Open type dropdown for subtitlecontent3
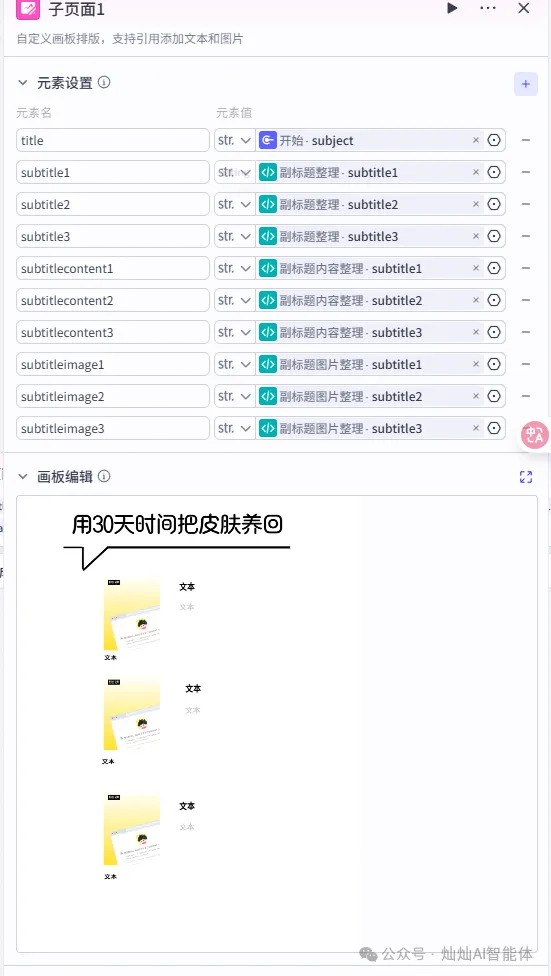The width and height of the screenshot is (551, 976). [x=235, y=332]
